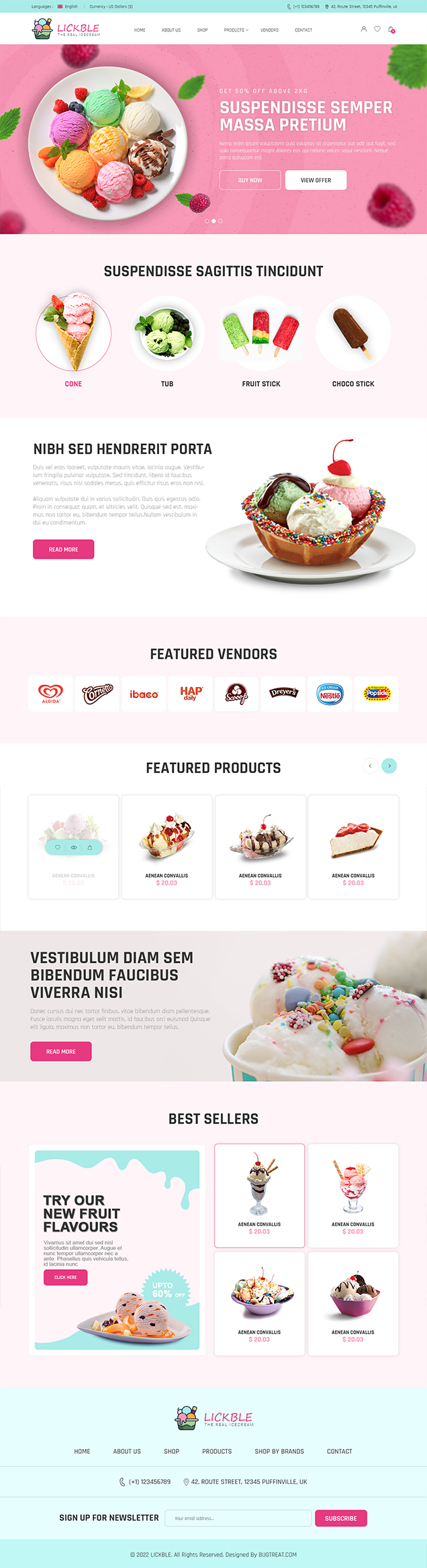427x1568 pixels.
Task: Expand the Products dropdown in top menu
Action: pos(236,30)
